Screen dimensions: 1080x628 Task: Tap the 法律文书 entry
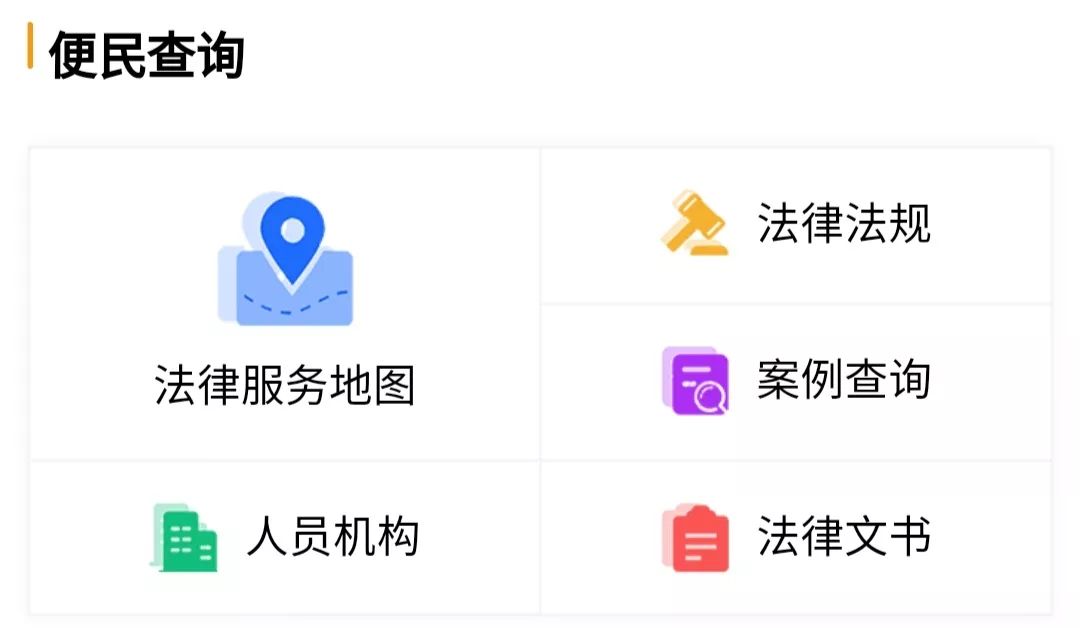(796, 538)
